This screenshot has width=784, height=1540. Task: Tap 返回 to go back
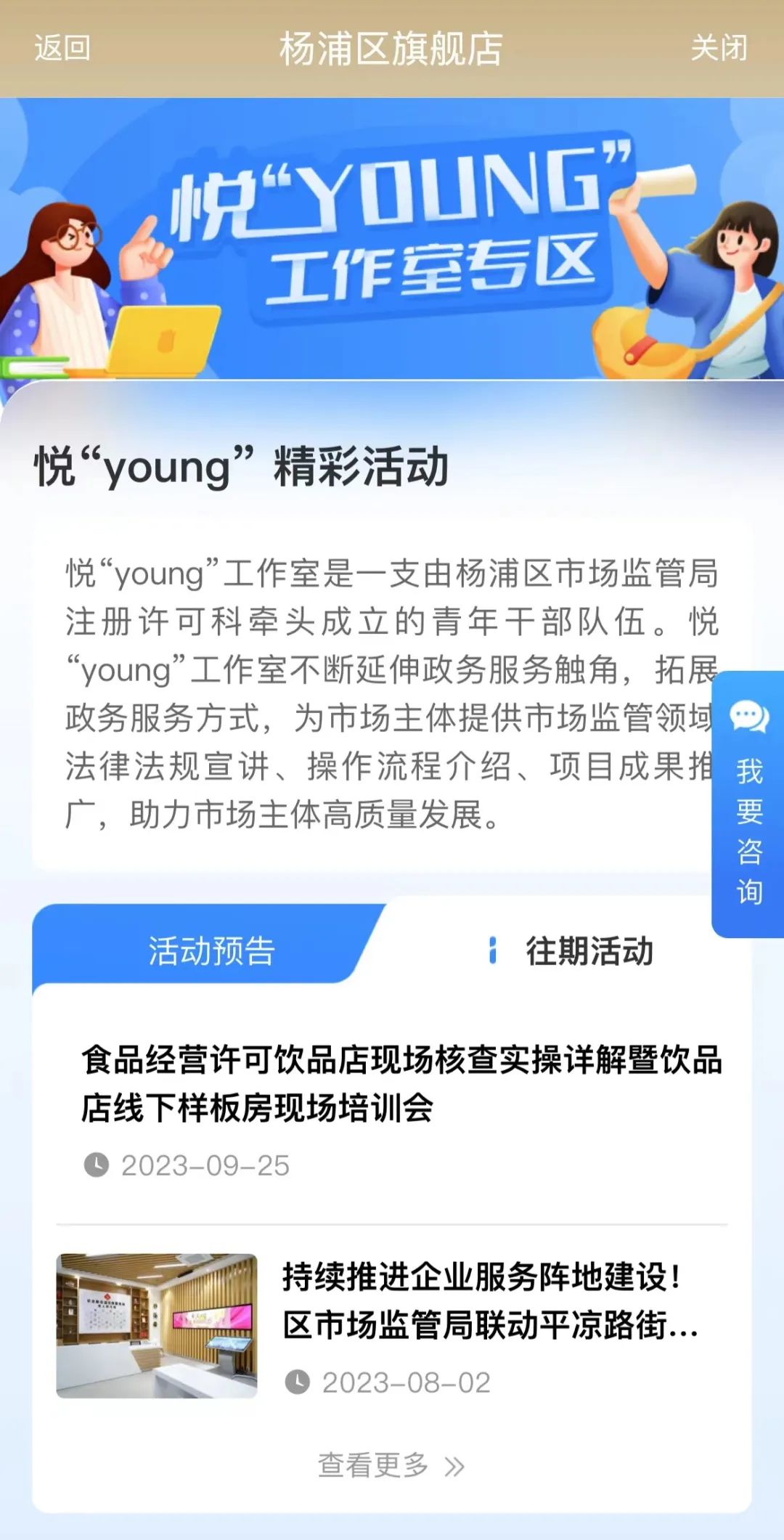[x=62, y=49]
